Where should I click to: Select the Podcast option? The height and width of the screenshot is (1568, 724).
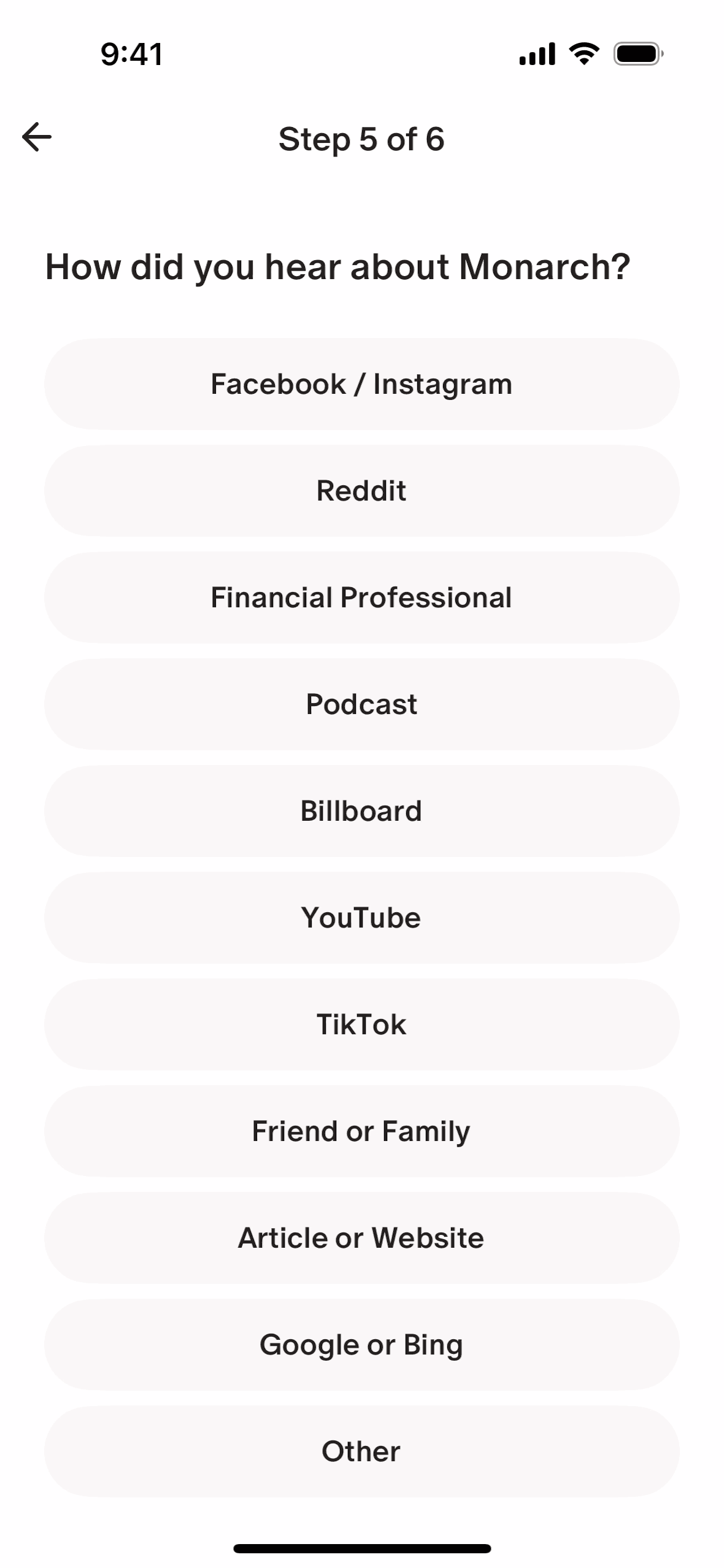point(361,704)
